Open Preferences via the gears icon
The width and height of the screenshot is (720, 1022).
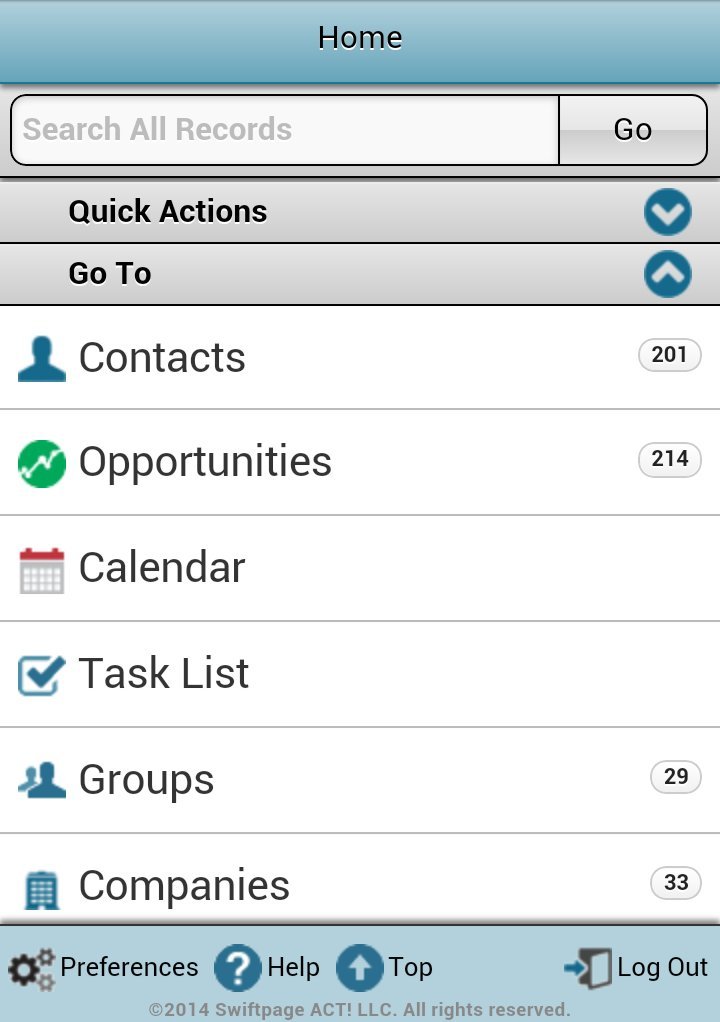coord(32,967)
